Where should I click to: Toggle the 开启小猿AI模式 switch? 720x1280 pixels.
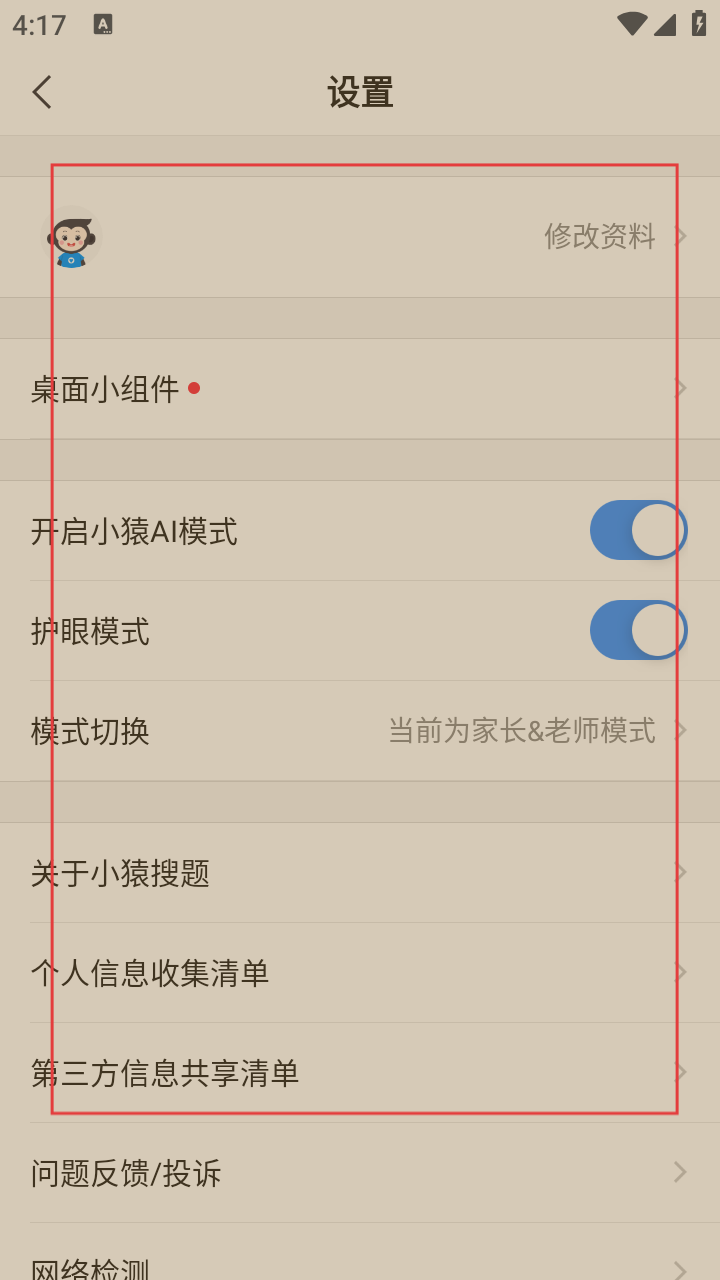[637, 530]
